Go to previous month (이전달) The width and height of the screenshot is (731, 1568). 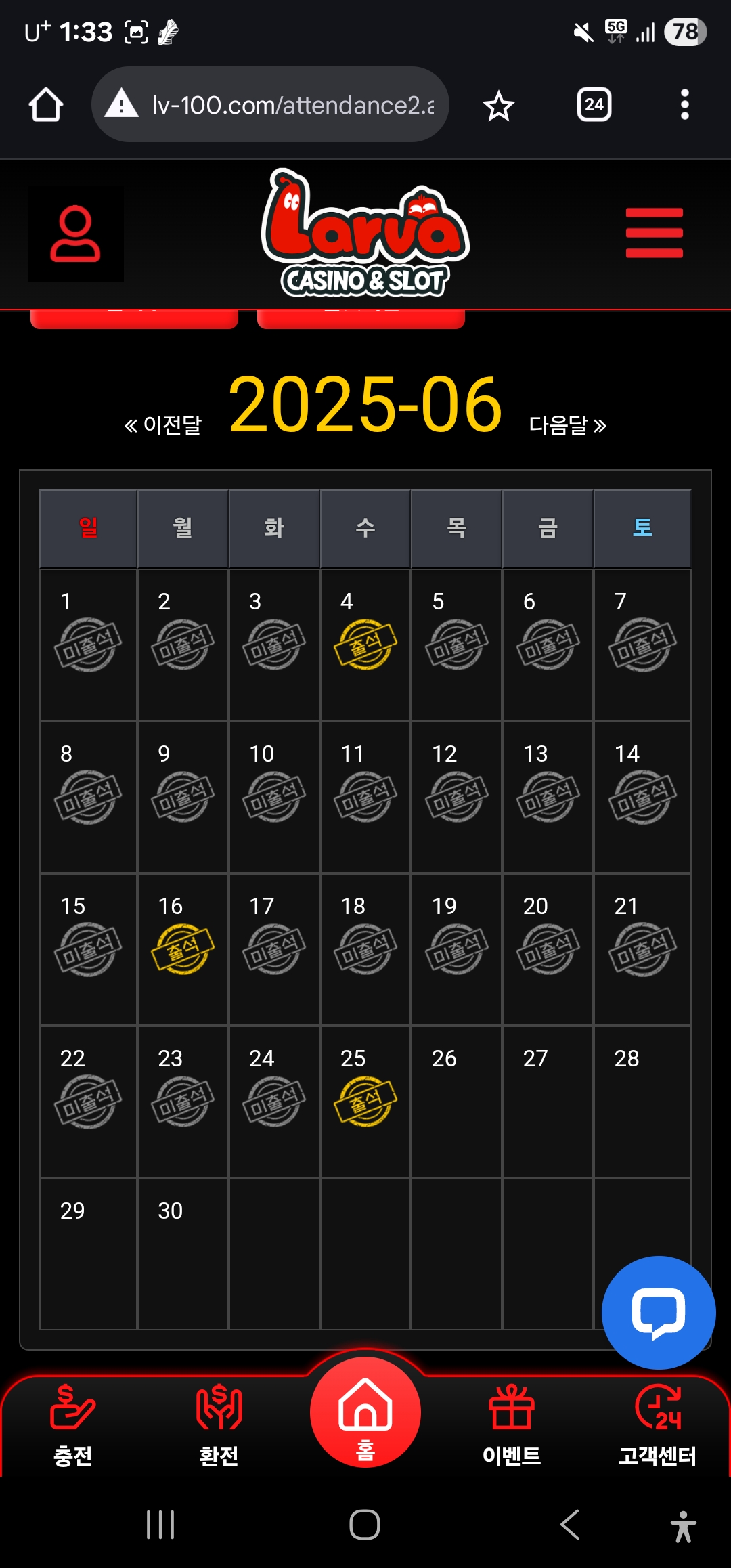click(163, 425)
